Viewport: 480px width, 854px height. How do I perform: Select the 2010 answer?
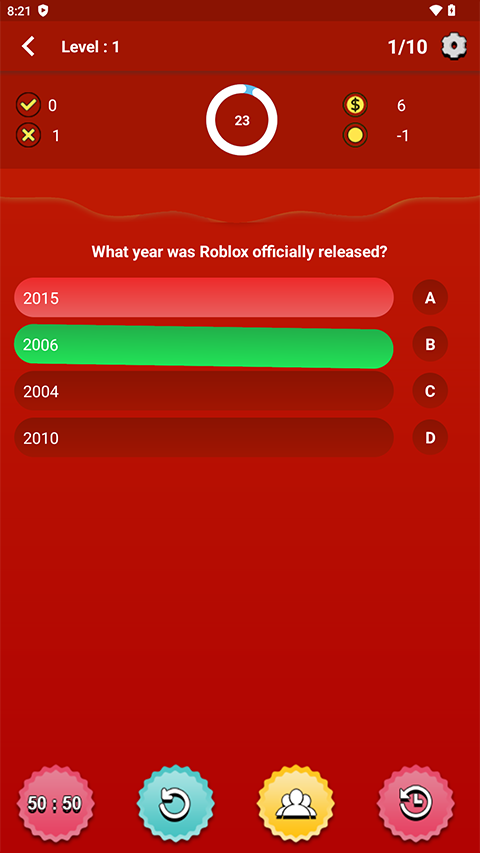pos(204,437)
